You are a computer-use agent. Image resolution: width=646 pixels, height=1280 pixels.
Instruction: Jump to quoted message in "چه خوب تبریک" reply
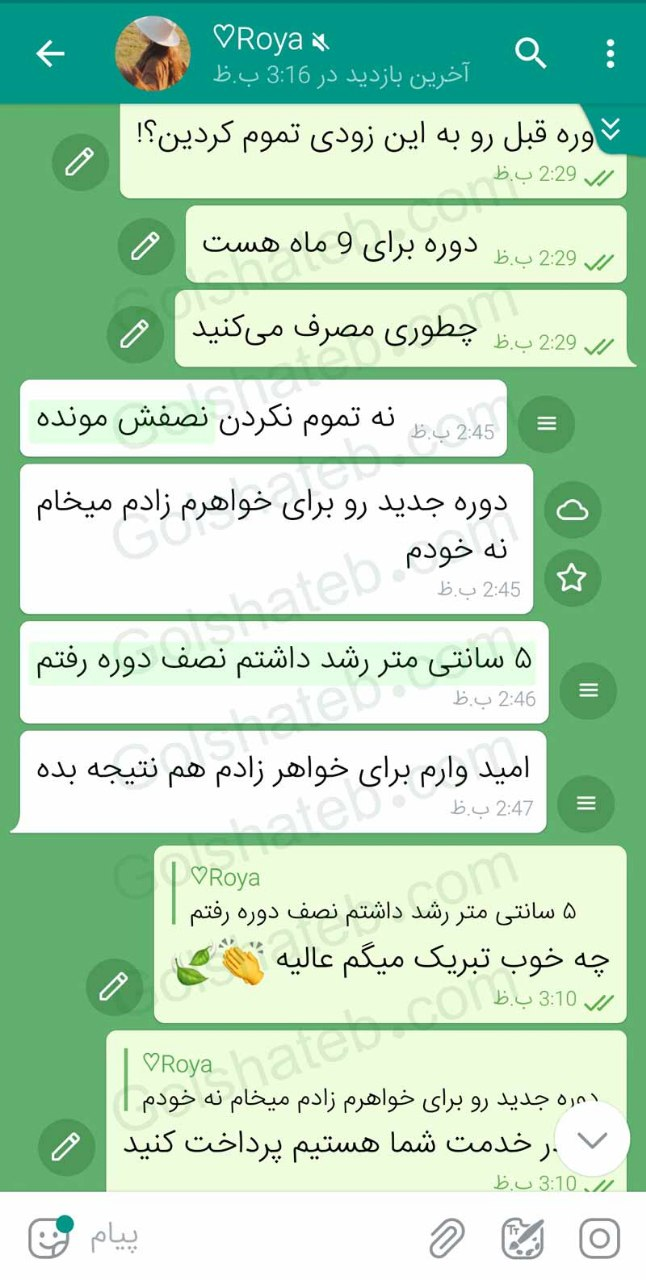coord(390,896)
